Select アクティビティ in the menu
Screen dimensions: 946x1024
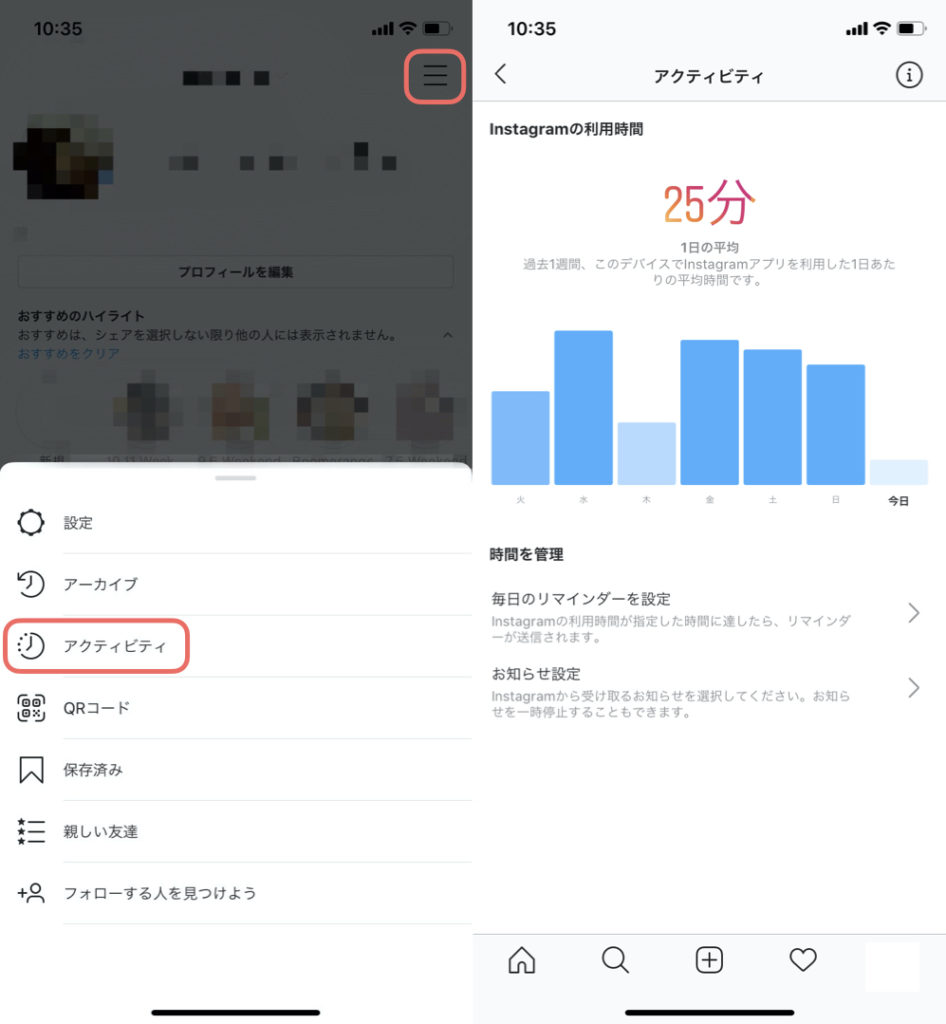(x=110, y=647)
